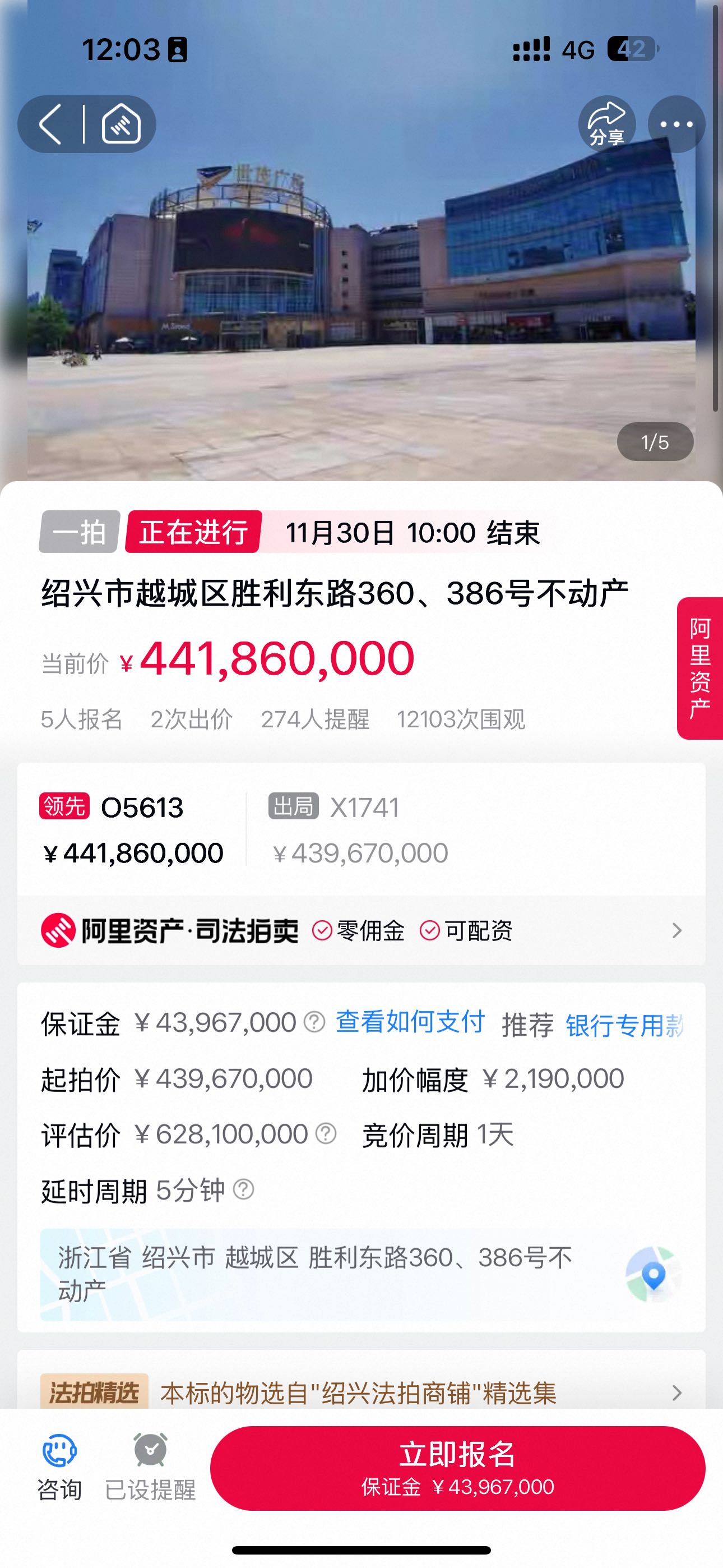Tap the help icon beside 评估价
723x1568 pixels.
pos(326,1133)
